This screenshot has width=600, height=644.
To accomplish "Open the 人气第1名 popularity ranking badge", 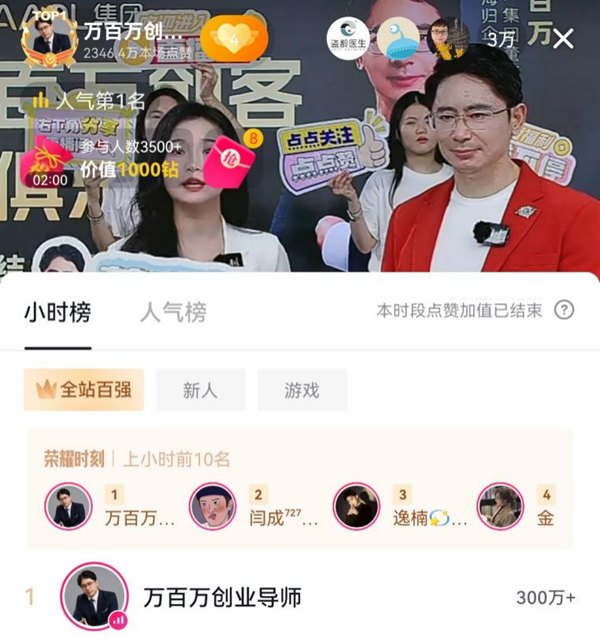I will click(89, 101).
